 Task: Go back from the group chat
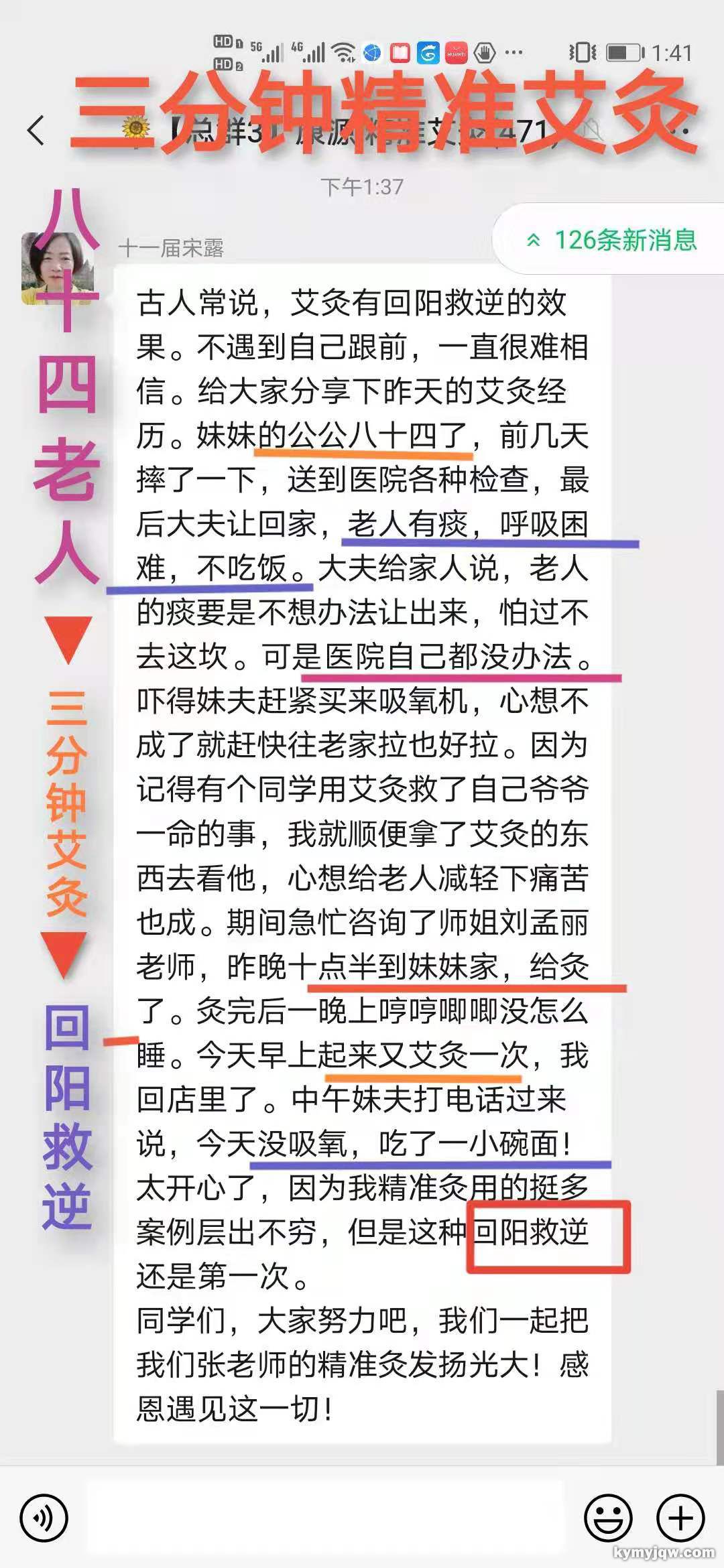click(36, 130)
